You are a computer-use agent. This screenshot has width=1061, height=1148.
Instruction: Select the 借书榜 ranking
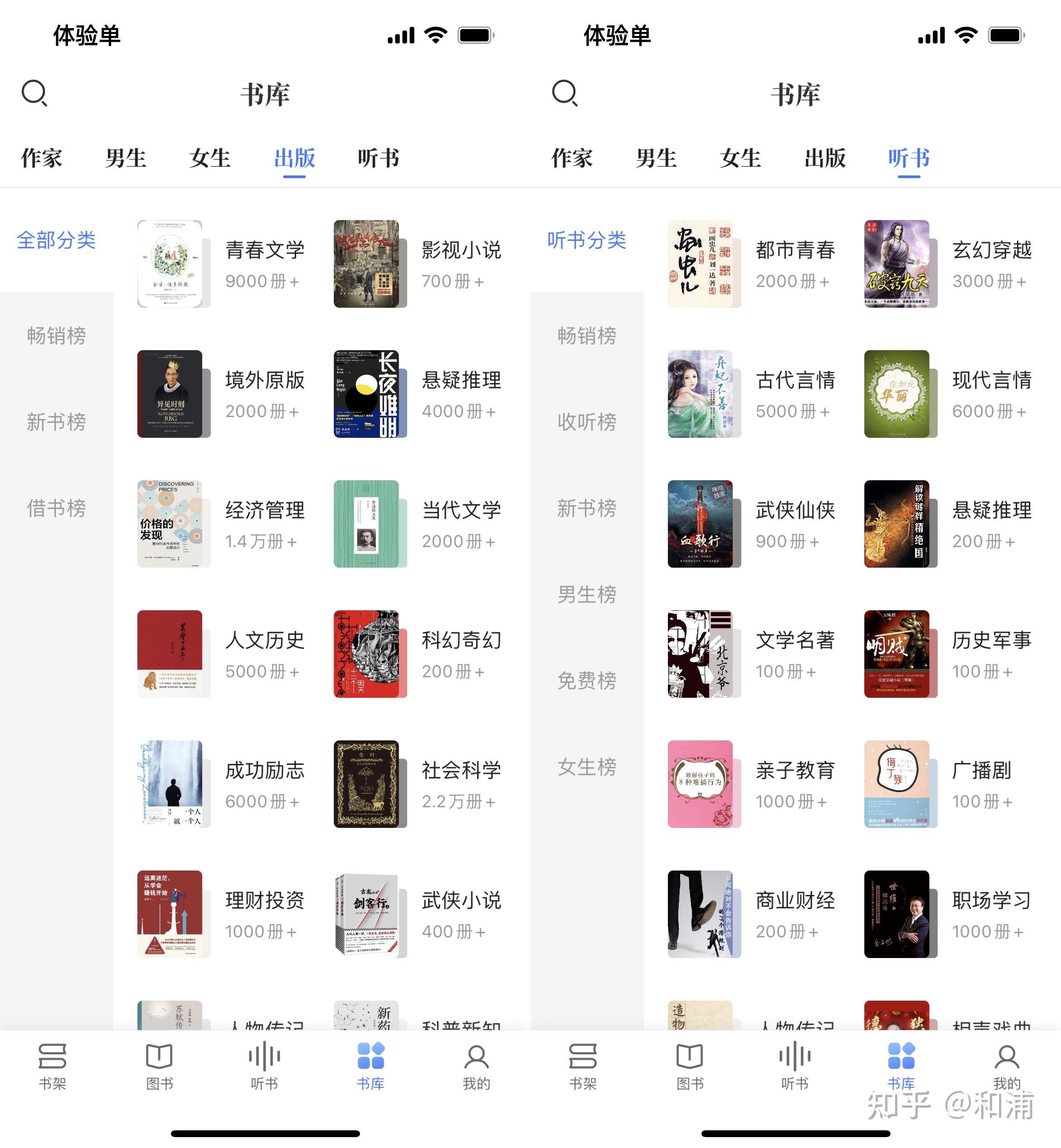56,508
